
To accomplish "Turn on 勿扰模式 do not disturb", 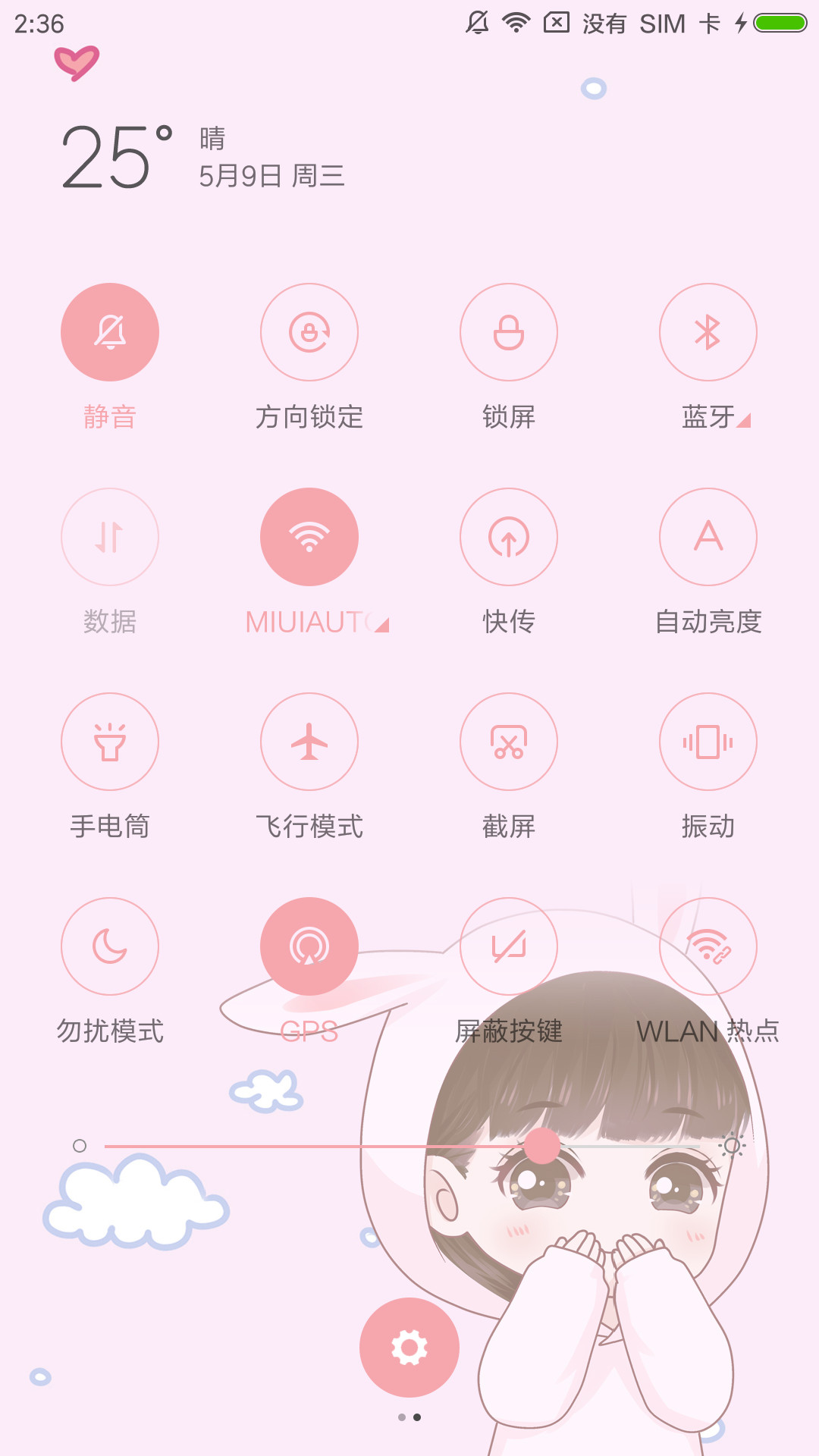I will pos(110,946).
